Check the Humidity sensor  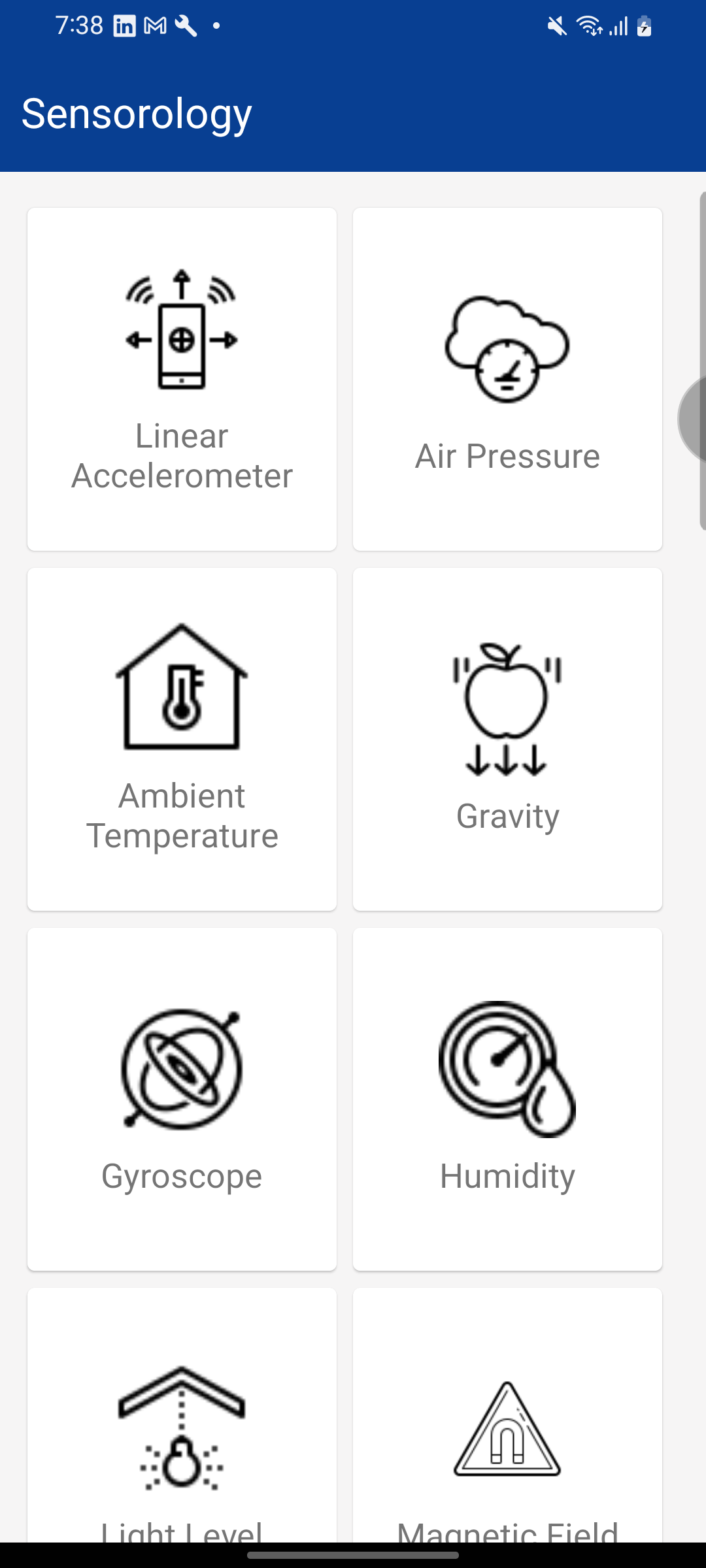pyautogui.click(x=507, y=1099)
